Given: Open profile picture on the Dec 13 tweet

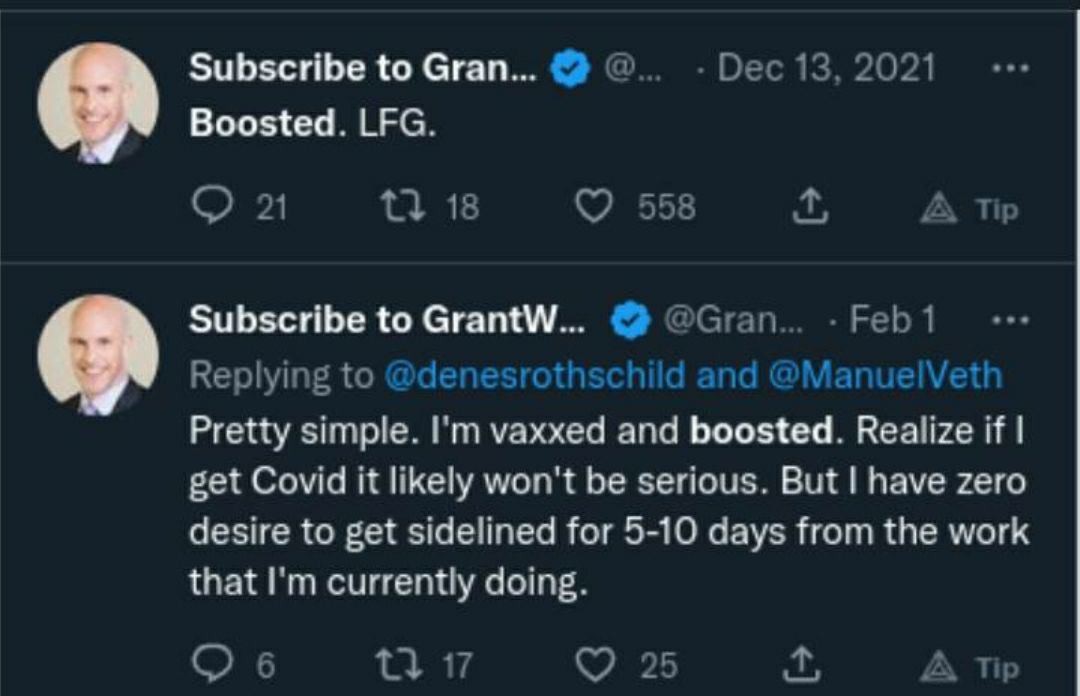Looking at the screenshot, I should [98, 103].
